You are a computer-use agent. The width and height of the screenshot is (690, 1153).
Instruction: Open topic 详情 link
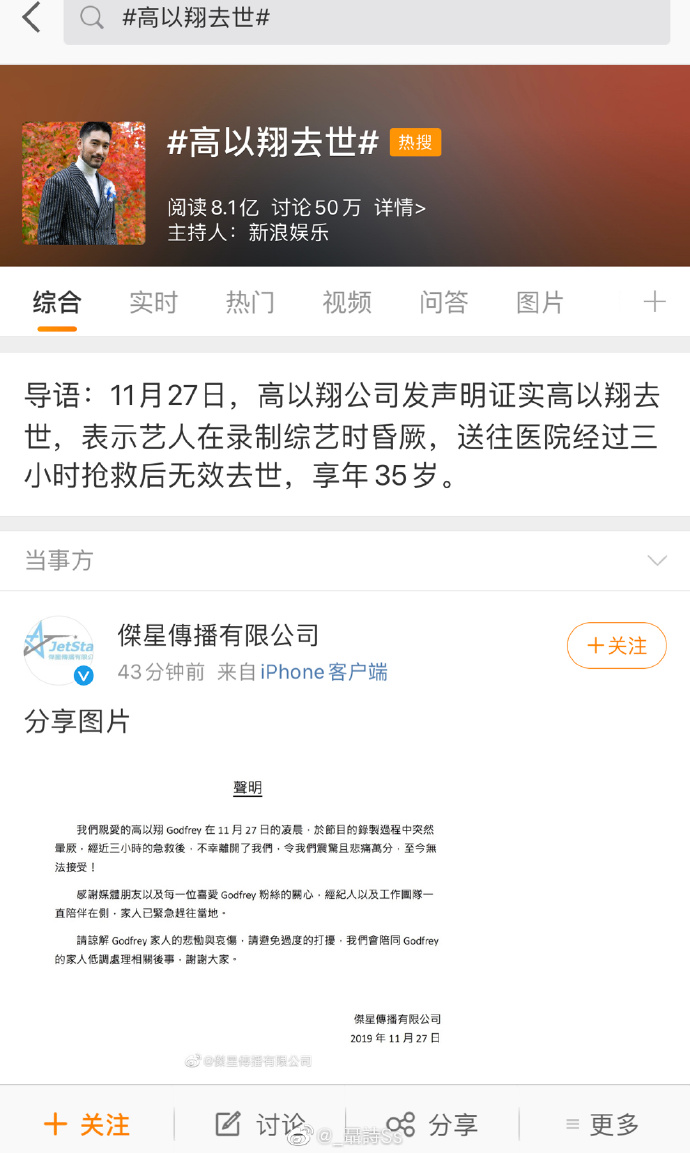400,208
